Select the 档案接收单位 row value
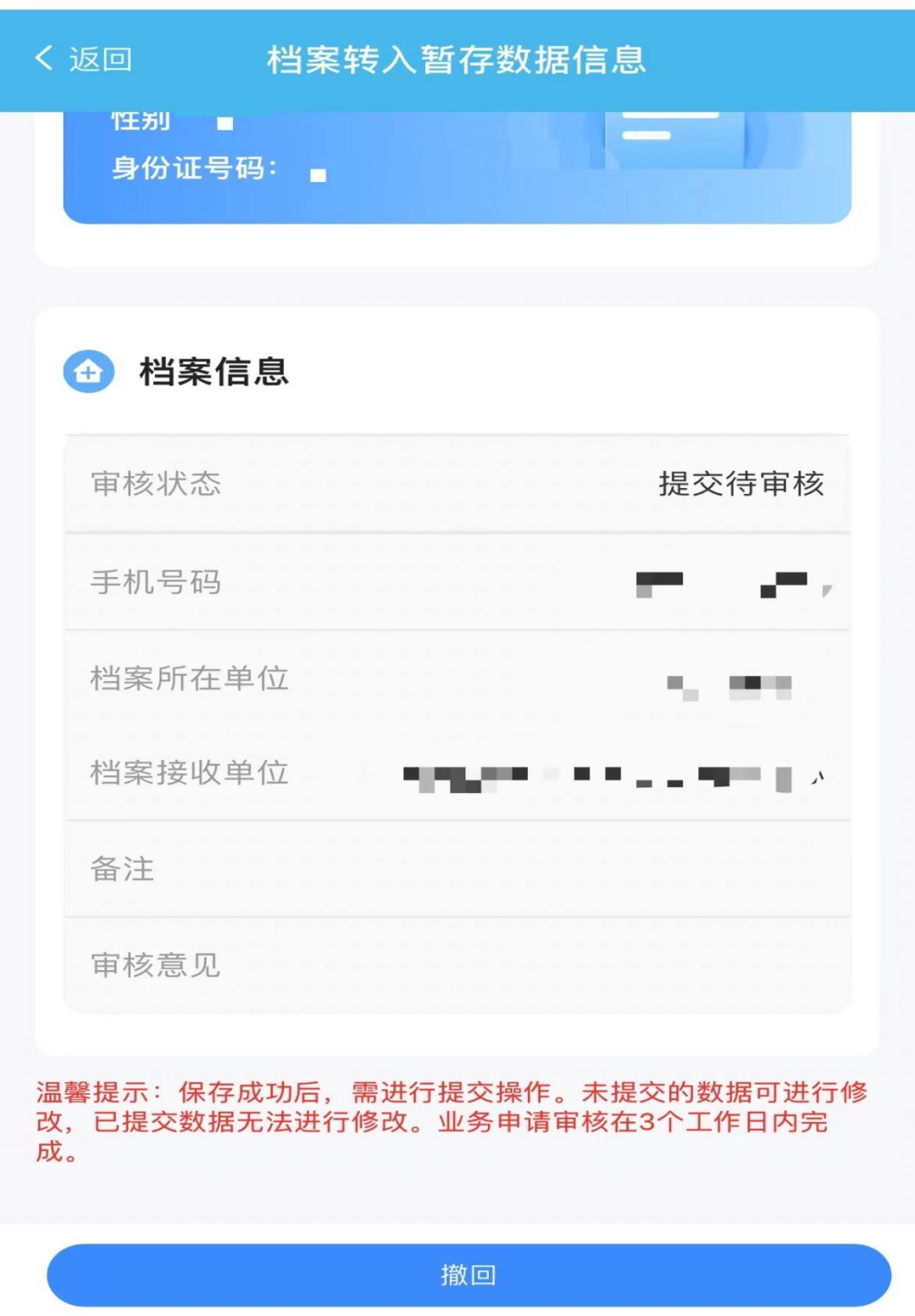The image size is (915, 1316). point(610,774)
